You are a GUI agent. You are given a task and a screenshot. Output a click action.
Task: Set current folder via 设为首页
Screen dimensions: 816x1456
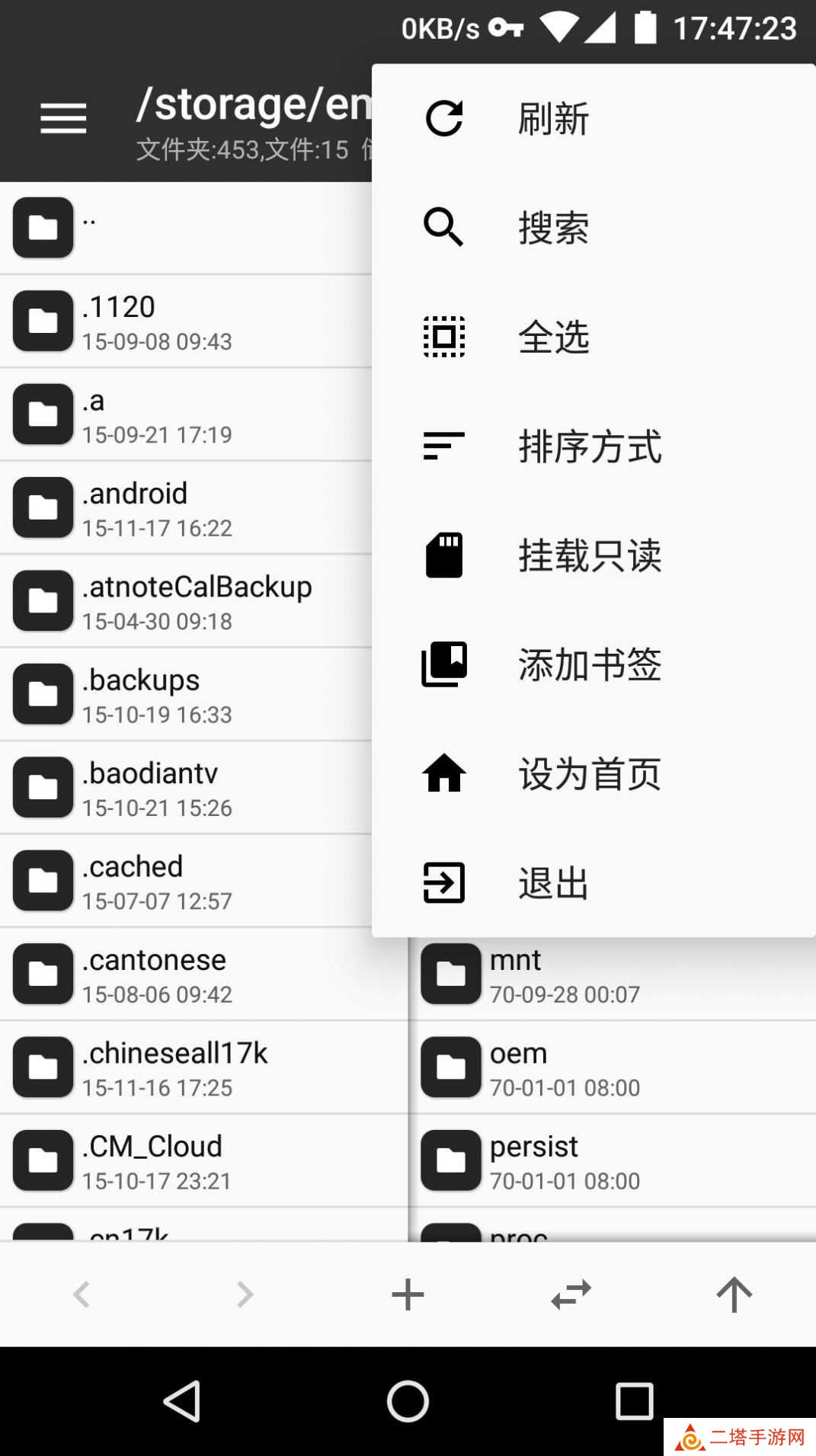[594, 774]
